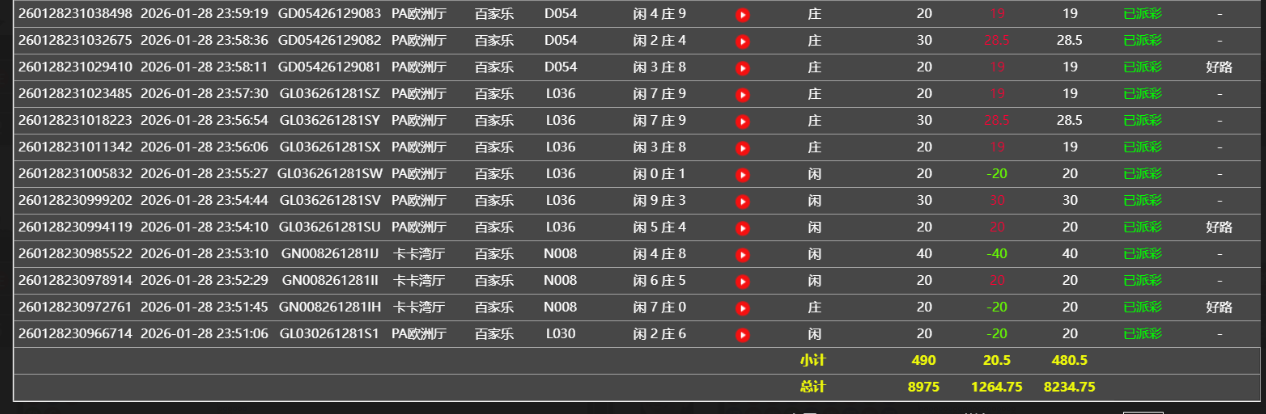Open the play icon for GN008261281II
The width and height of the screenshot is (1266, 414).
pyautogui.click(x=742, y=280)
